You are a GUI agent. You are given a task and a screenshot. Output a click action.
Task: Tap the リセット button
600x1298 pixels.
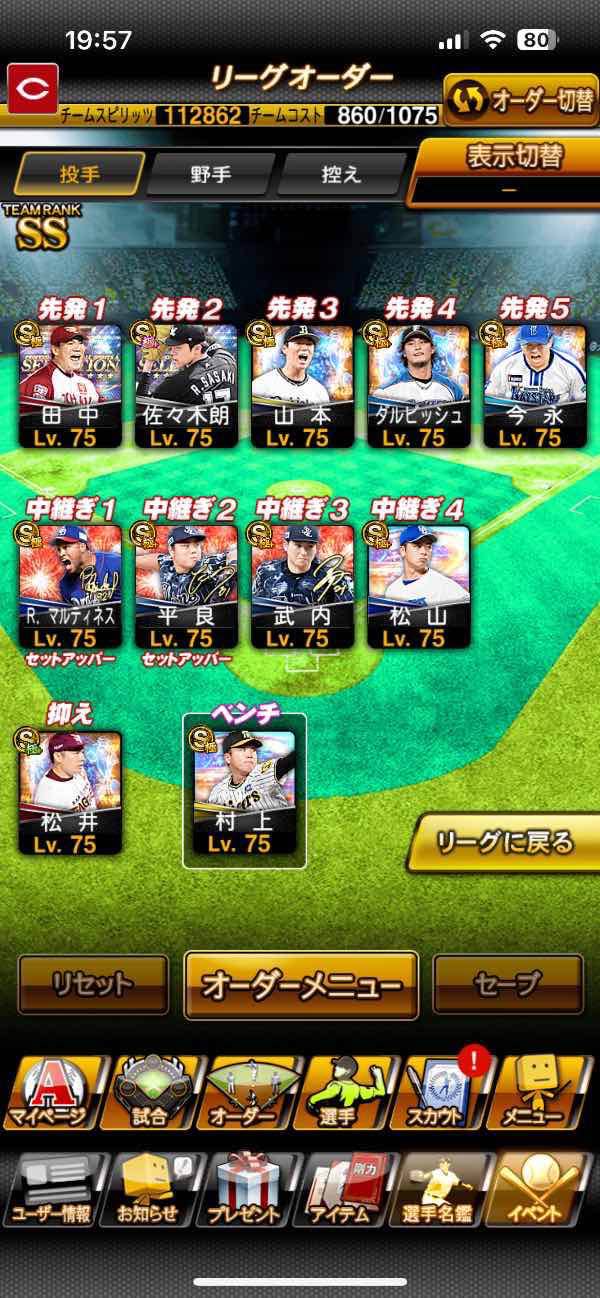click(93, 985)
